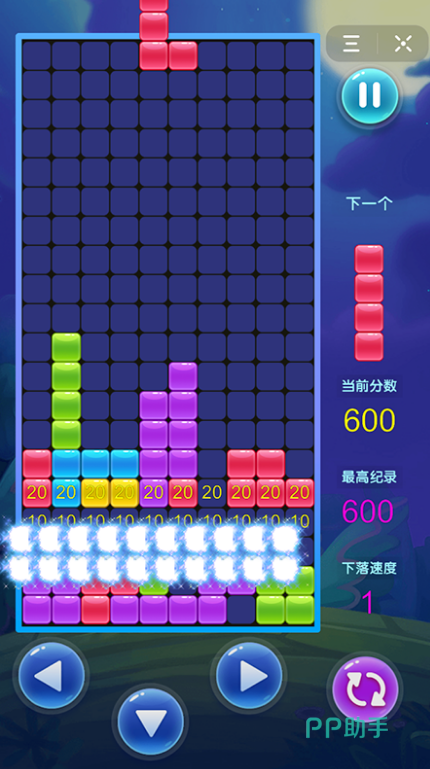Rotate the falling piece
The width and height of the screenshot is (430, 769).
click(365, 689)
